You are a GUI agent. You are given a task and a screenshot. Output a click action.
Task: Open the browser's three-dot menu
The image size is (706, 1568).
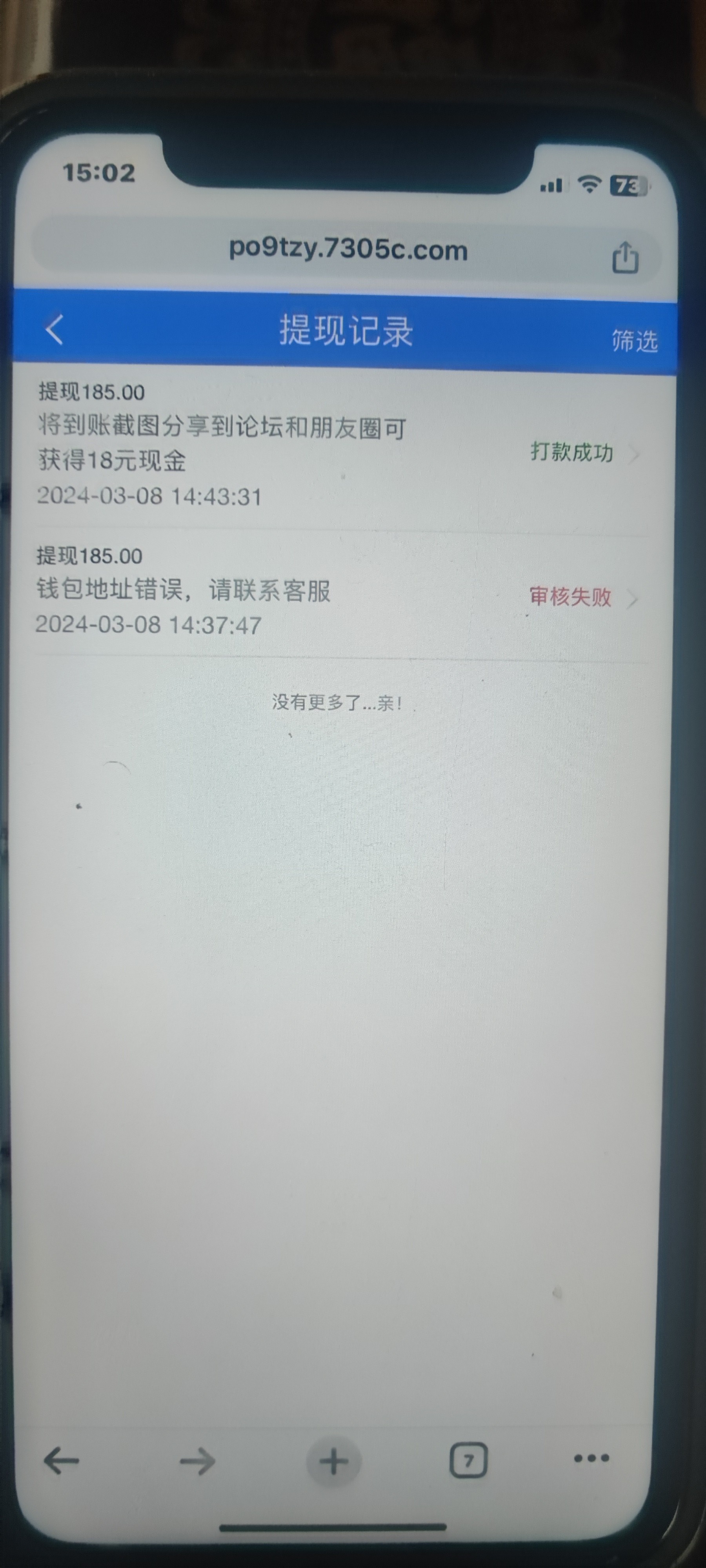(x=591, y=1458)
